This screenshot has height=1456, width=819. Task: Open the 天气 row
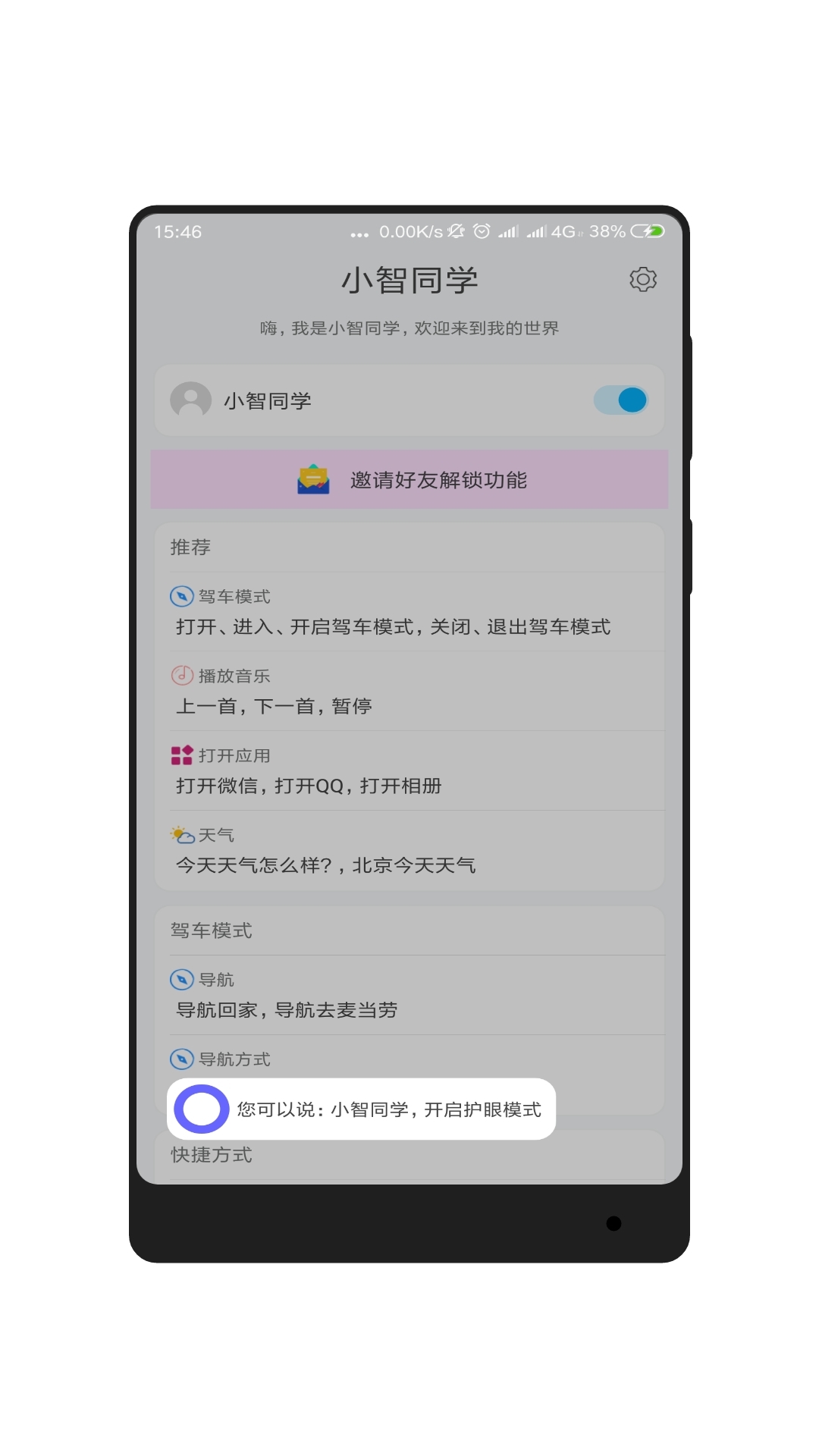point(409,851)
